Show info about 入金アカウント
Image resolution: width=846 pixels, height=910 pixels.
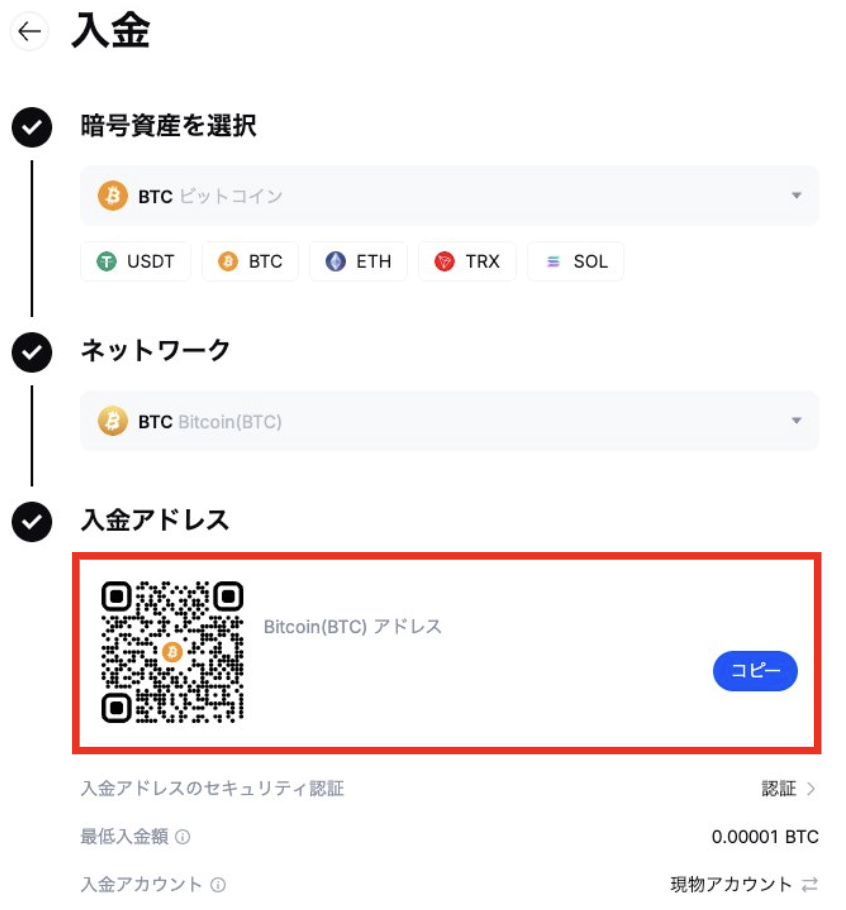coord(218,885)
